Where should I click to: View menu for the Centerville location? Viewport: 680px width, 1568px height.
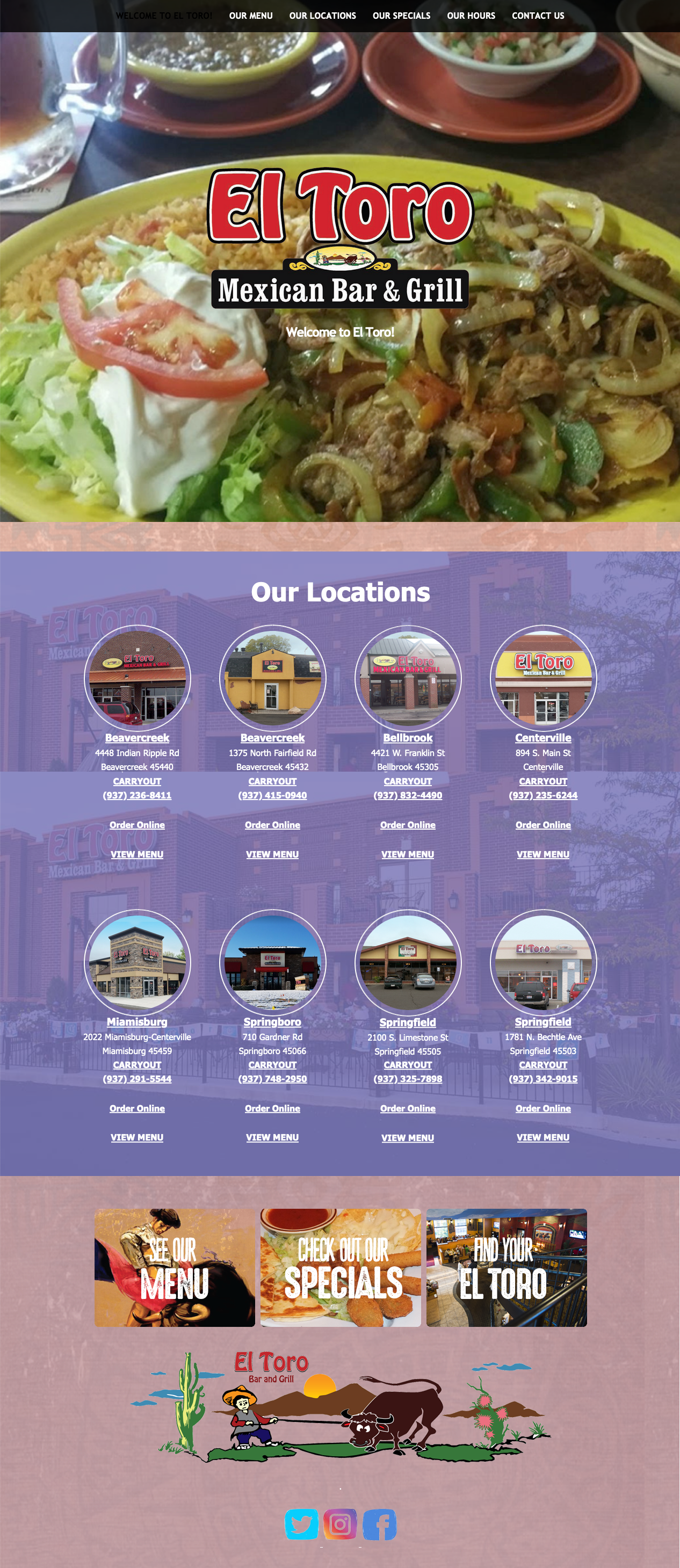542,854
